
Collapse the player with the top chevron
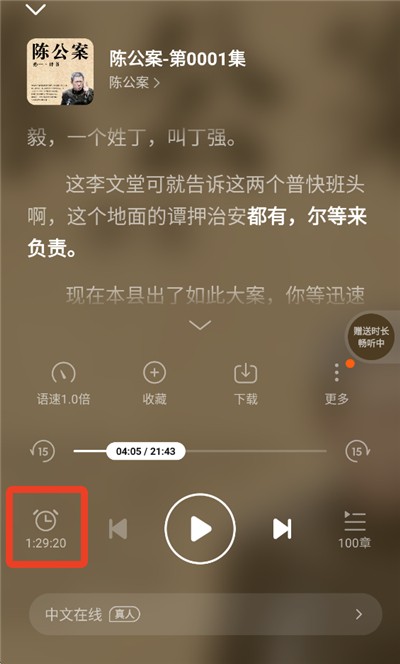(36, 9)
